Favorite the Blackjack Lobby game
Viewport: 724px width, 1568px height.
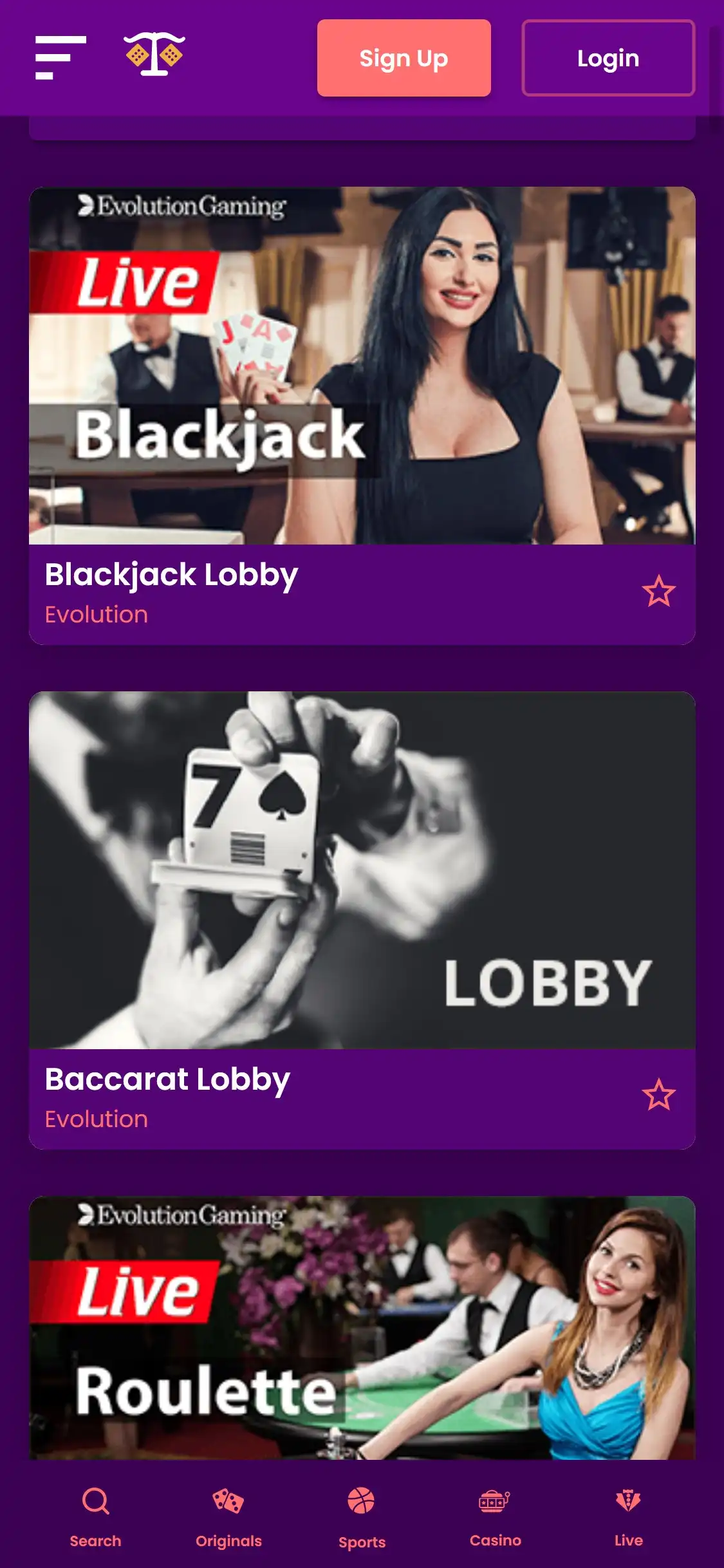[x=658, y=592]
